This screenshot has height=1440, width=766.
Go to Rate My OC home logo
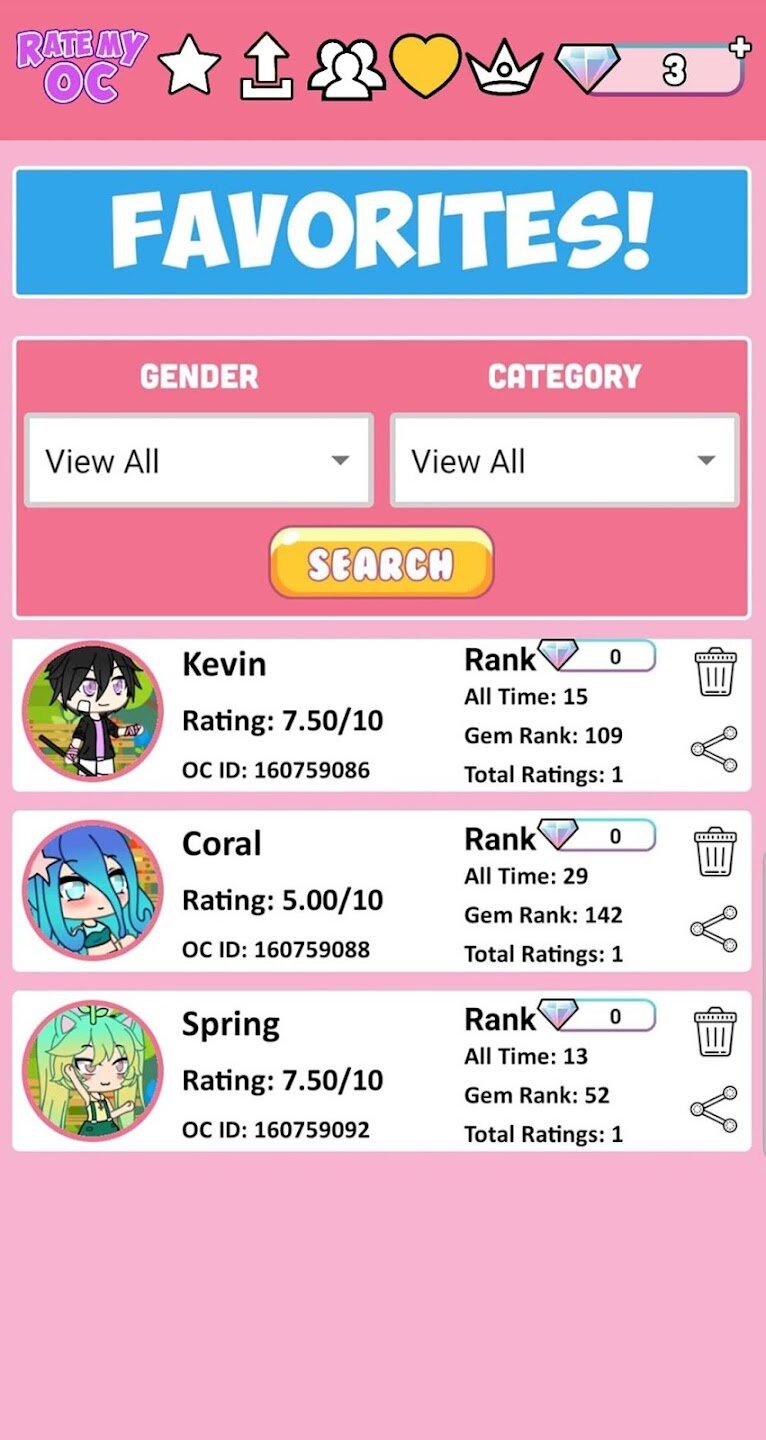point(82,66)
